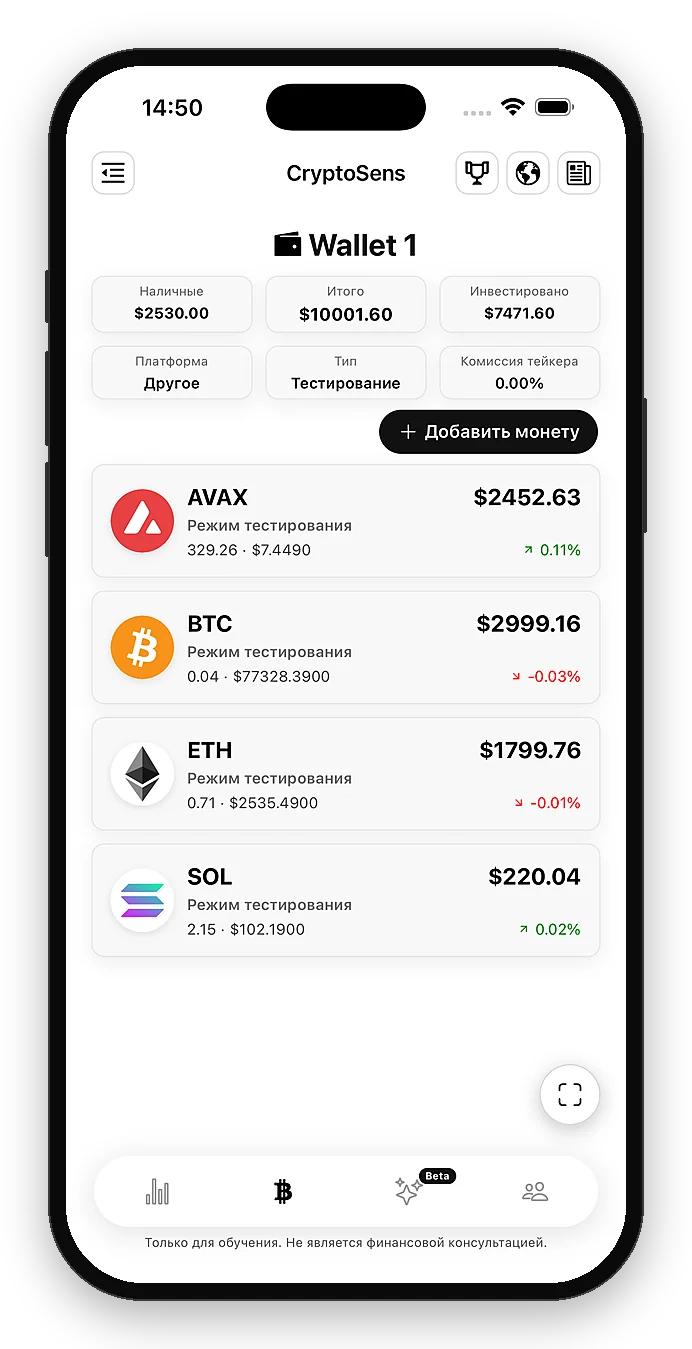Image resolution: width=692 pixels, height=1349 pixels.
Task: Select the SOL coin card
Action: 346,900
